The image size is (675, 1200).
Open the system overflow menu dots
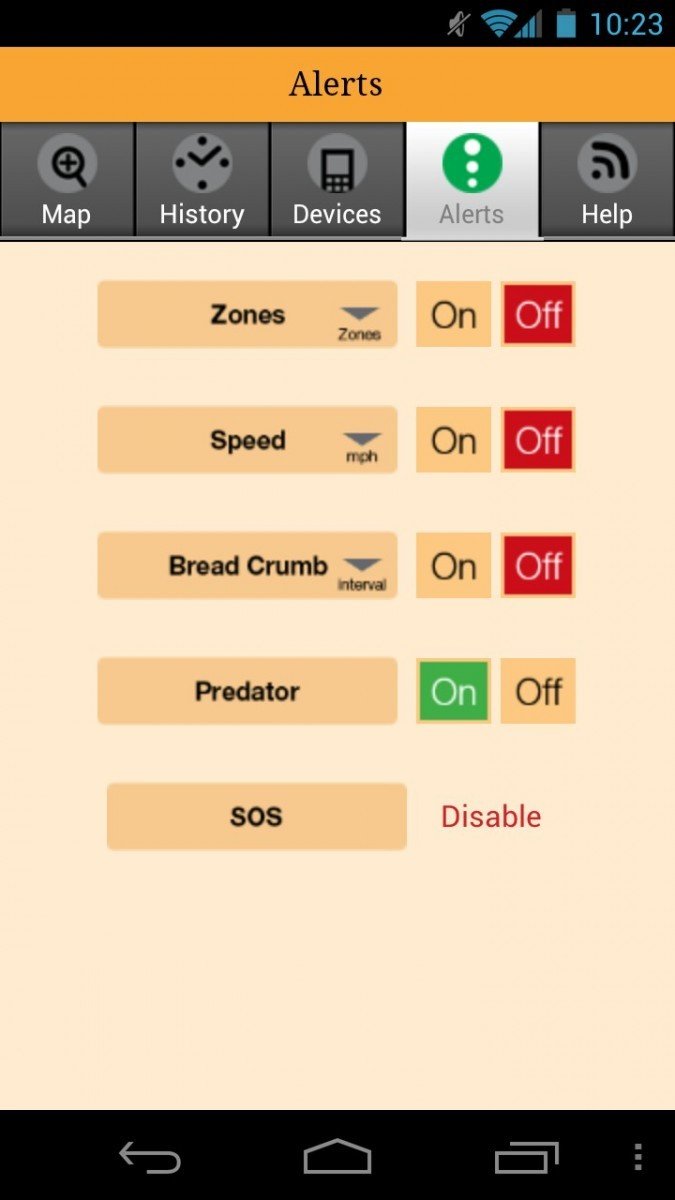click(x=638, y=1157)
